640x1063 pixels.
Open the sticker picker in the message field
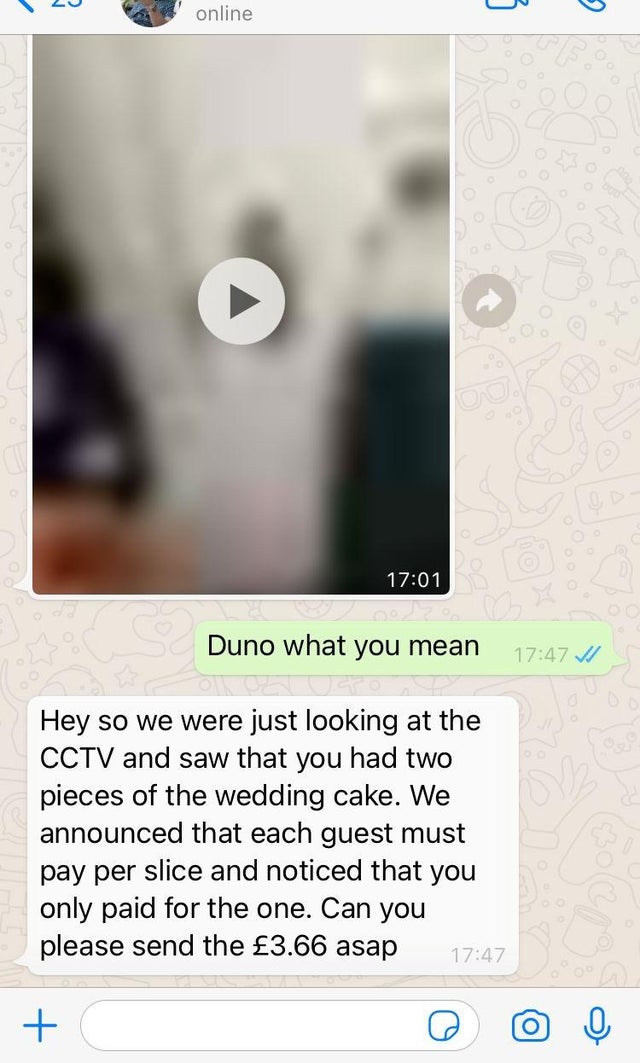coord(441,1025)
